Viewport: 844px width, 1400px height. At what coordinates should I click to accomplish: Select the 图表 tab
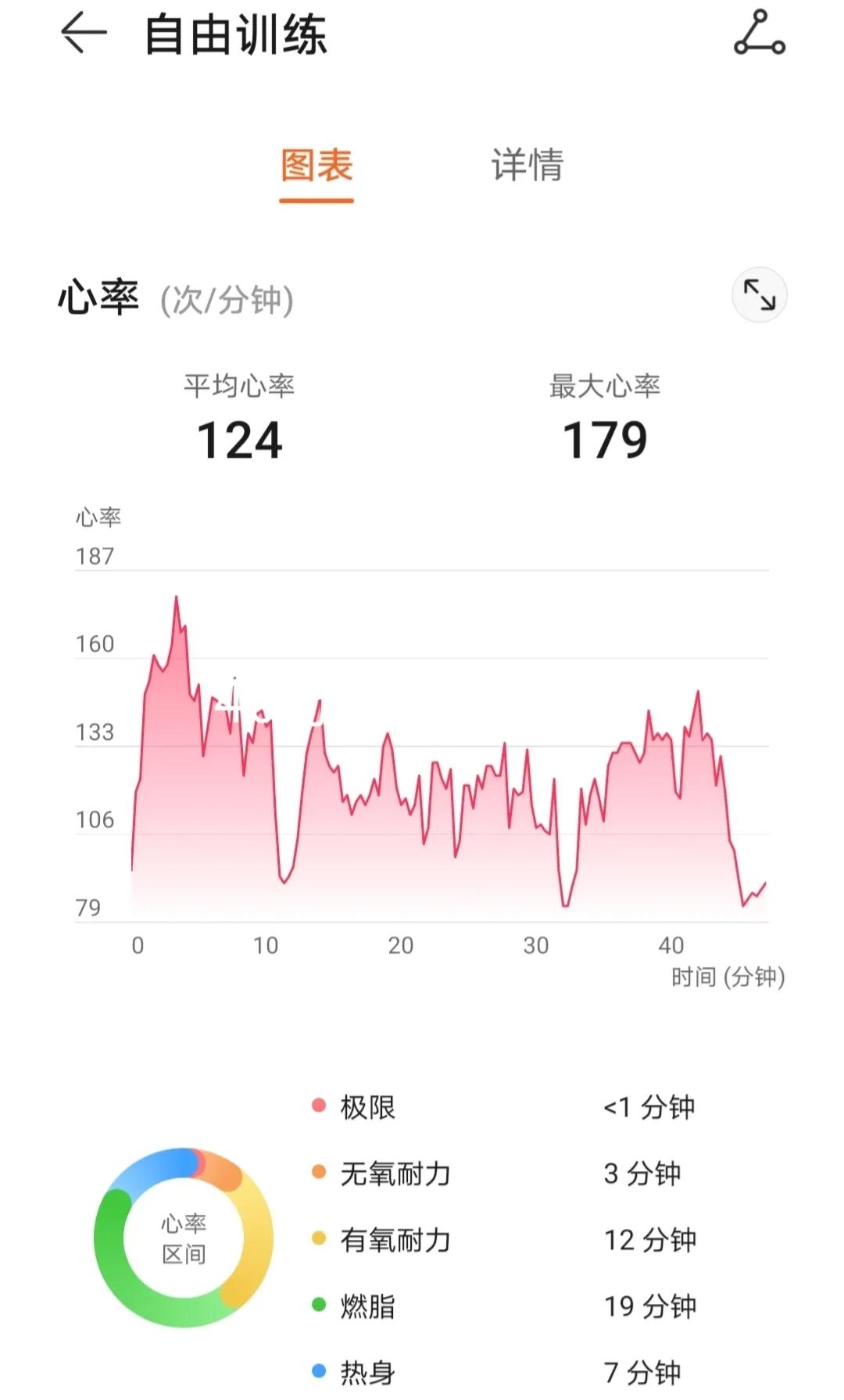click(x=316, y=165)
